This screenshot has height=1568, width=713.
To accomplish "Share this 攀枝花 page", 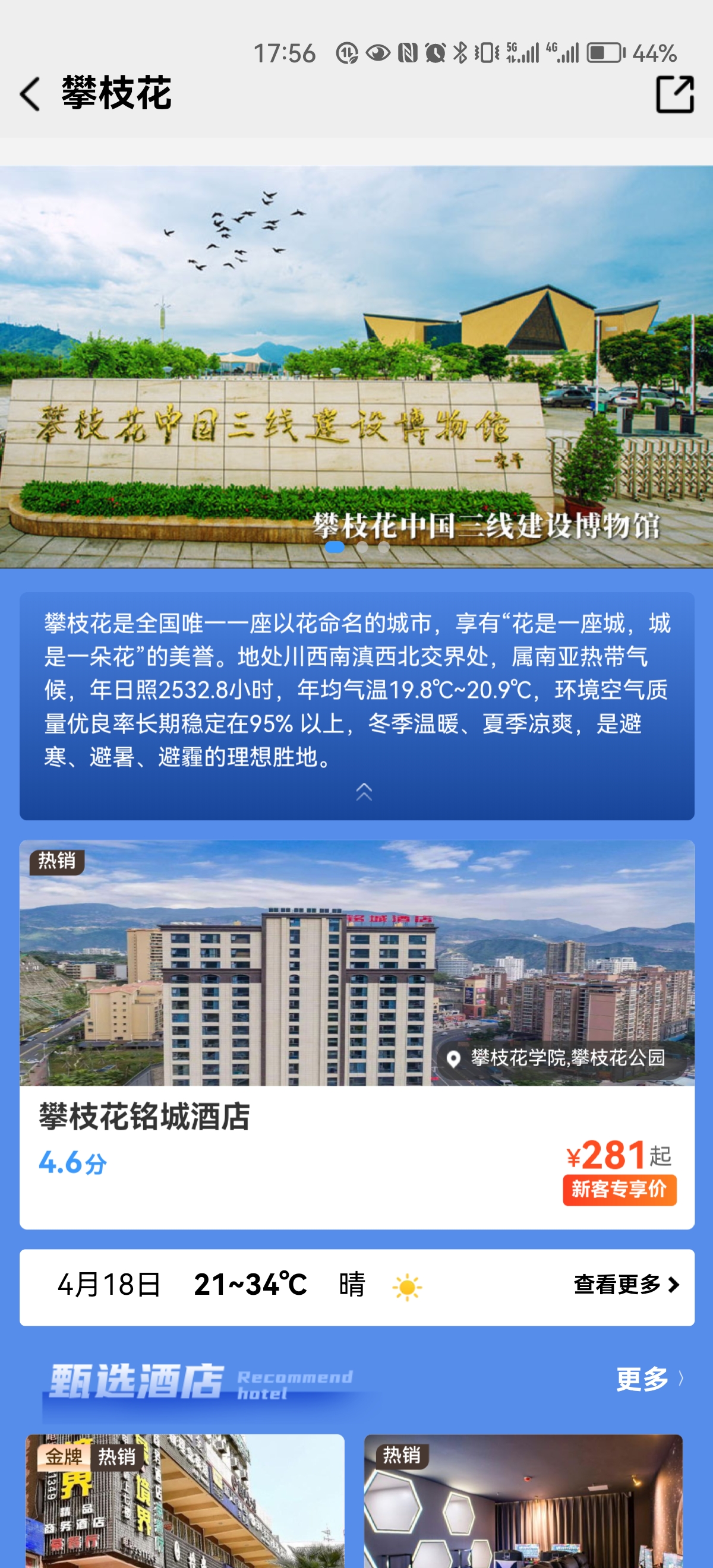I will click(x=674, y=94).
